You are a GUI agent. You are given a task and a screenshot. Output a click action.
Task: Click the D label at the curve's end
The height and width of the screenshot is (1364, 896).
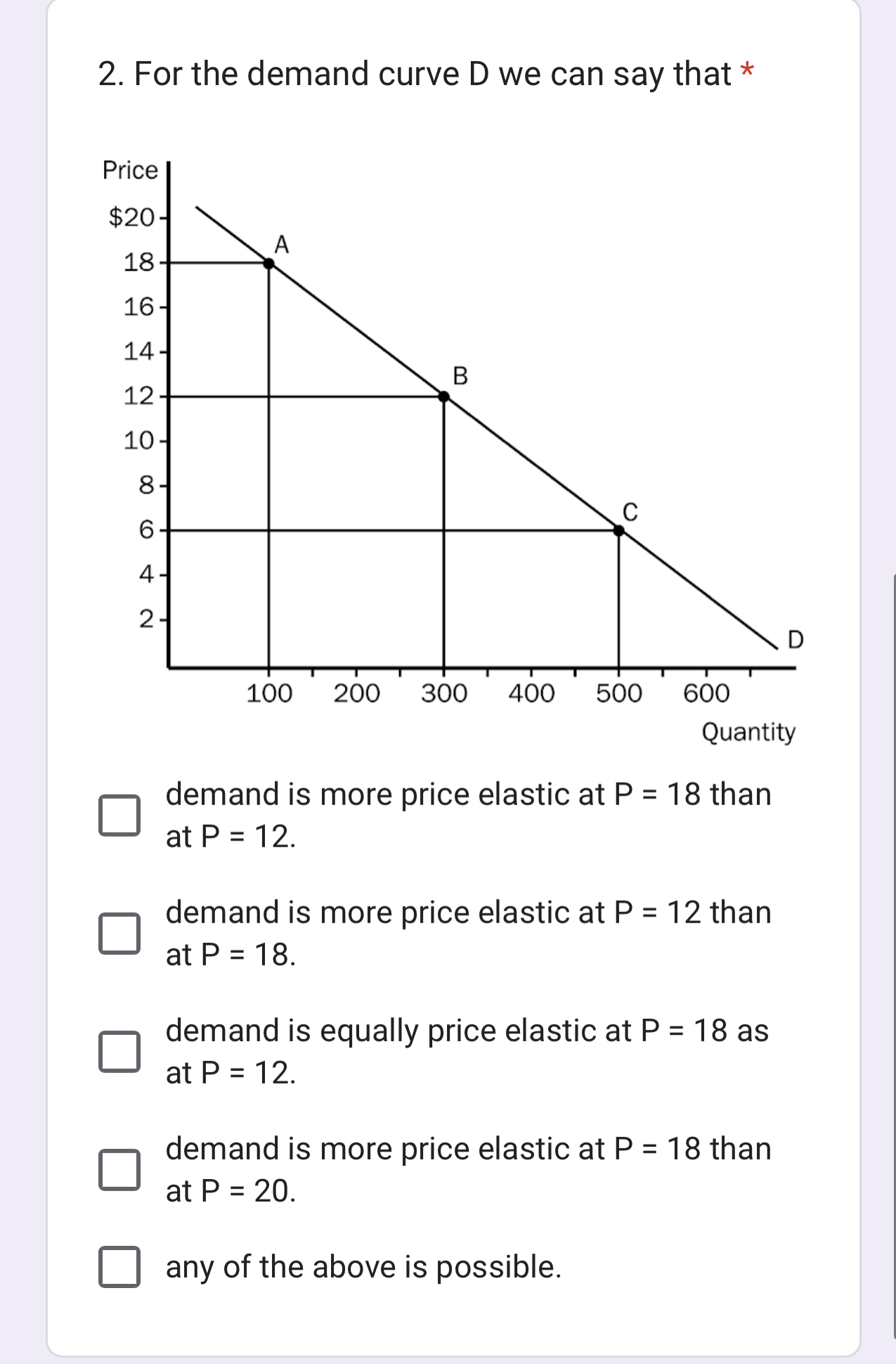coord(796,640)
